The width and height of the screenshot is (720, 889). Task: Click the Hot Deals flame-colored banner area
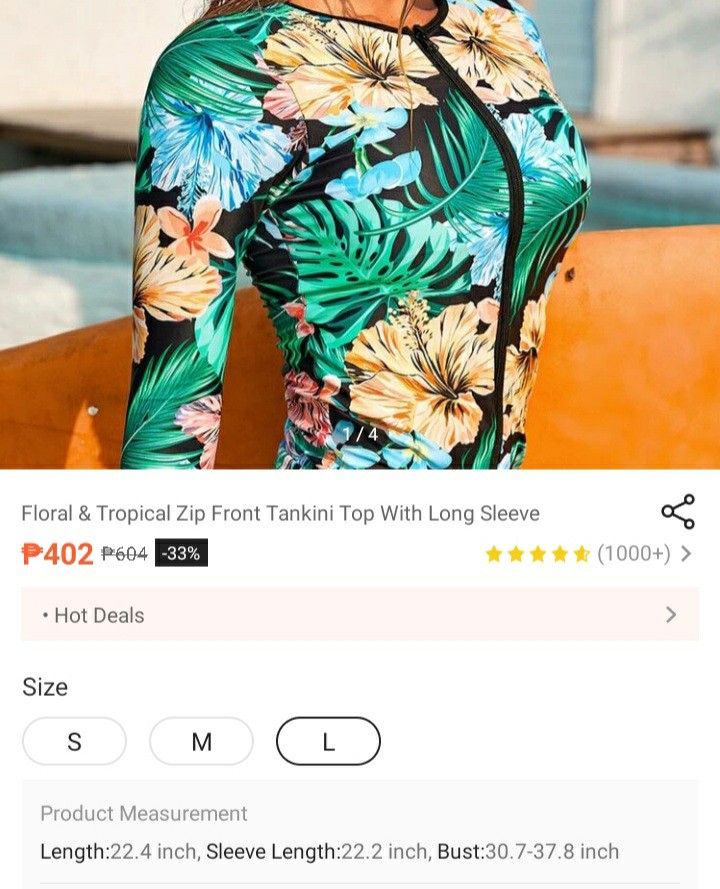[x=360, y=616]
